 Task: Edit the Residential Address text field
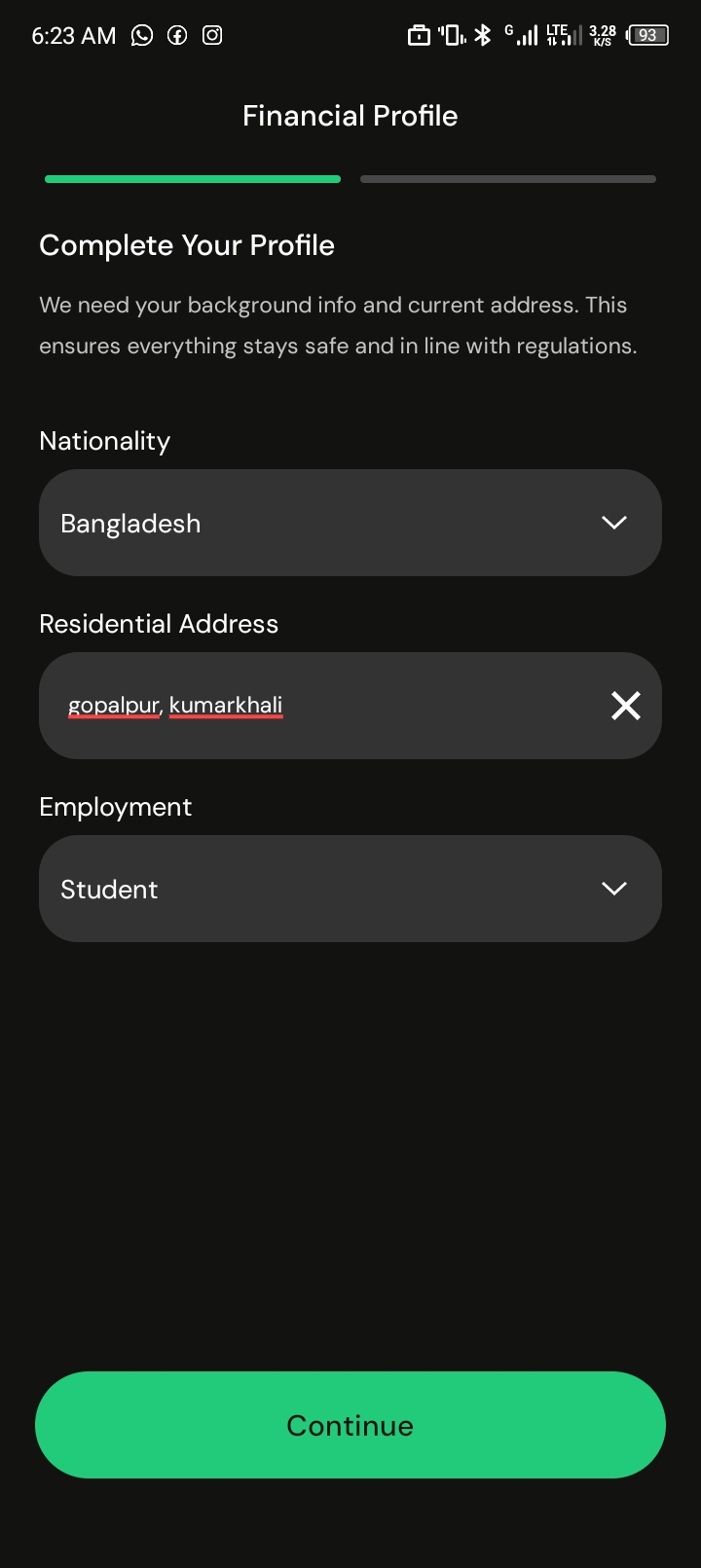321,706
